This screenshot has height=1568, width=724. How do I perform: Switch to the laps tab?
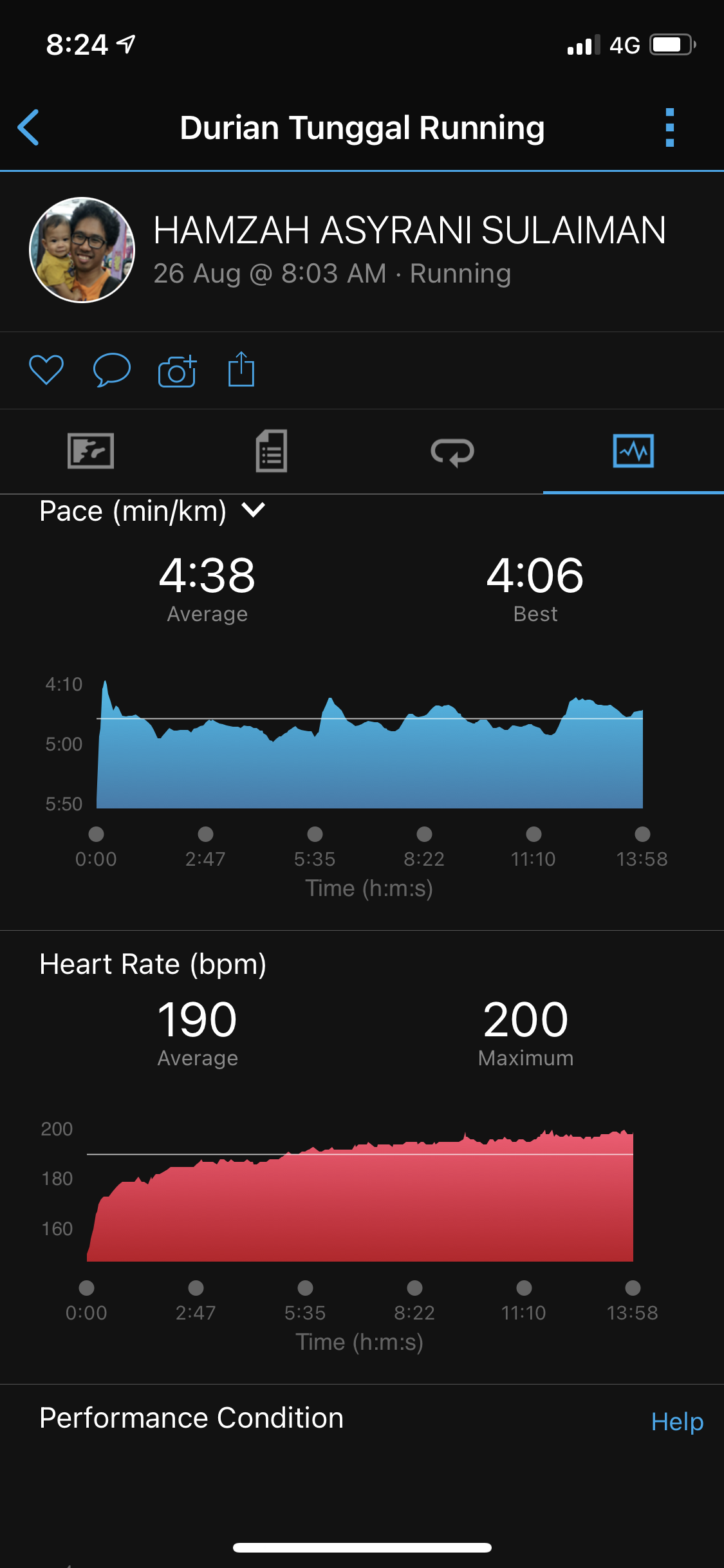click(452, 451)
